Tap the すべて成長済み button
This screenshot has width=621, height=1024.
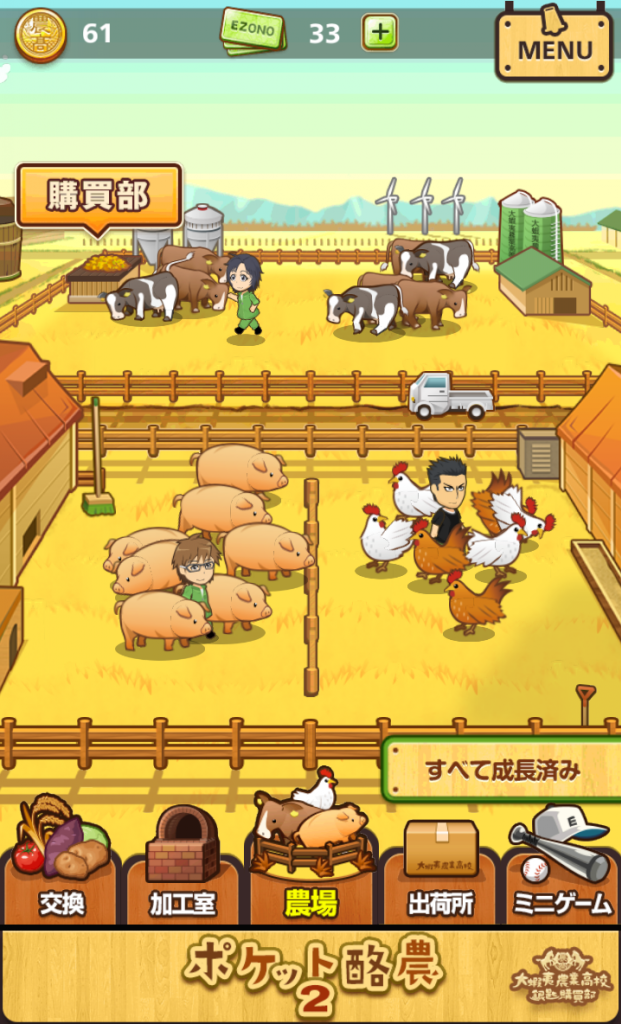(502, 770)
